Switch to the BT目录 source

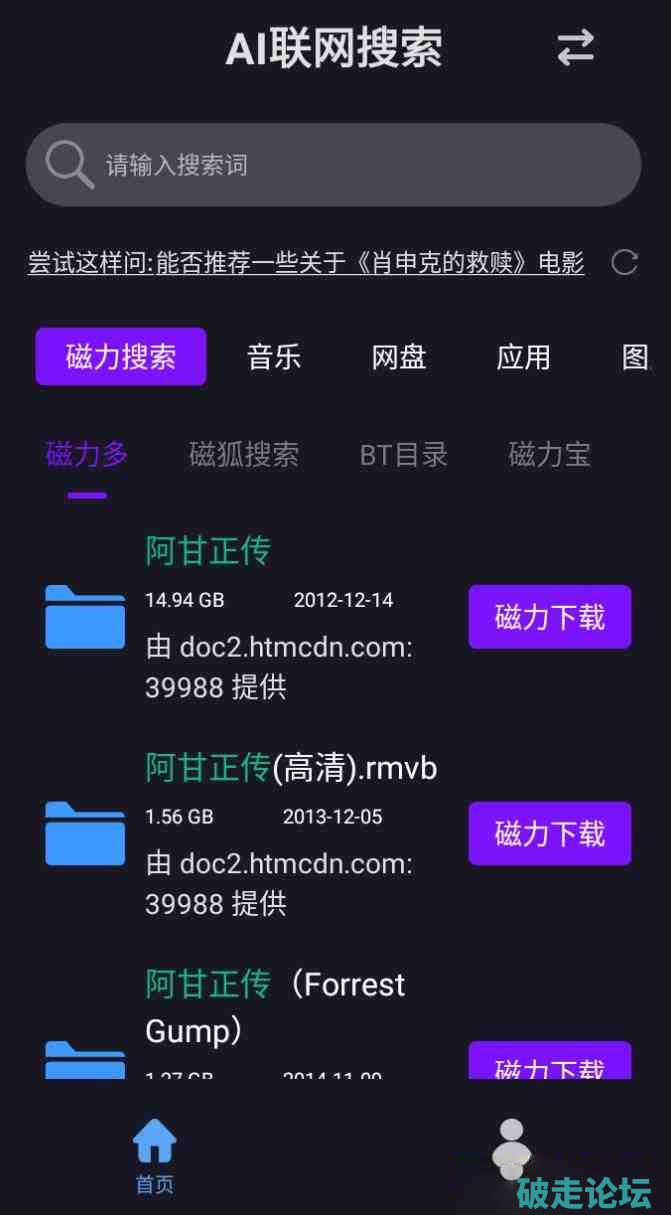(x=403, y=455)
